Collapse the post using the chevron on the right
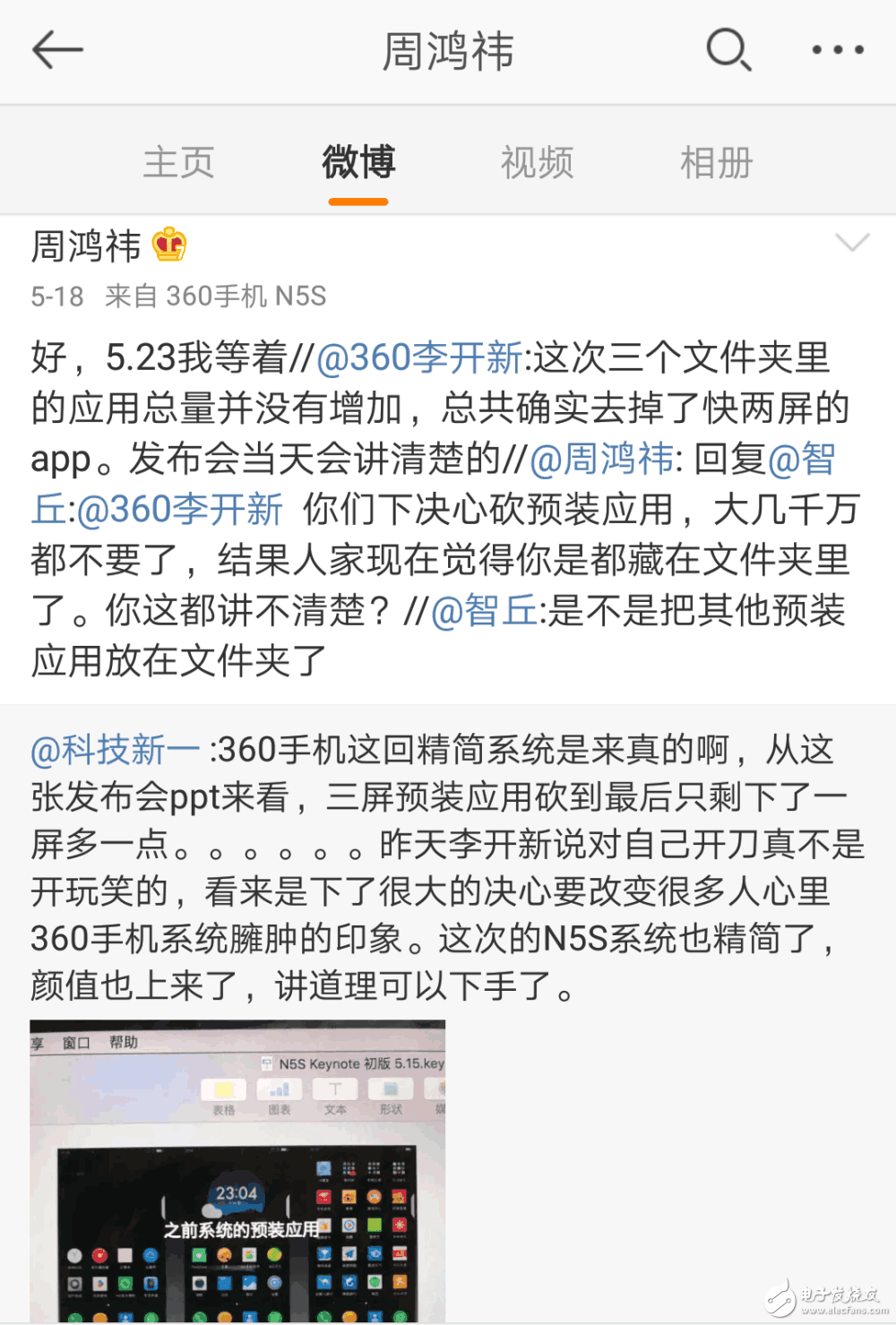This screenshot has width=896, height=1325. tap(853, 242)
